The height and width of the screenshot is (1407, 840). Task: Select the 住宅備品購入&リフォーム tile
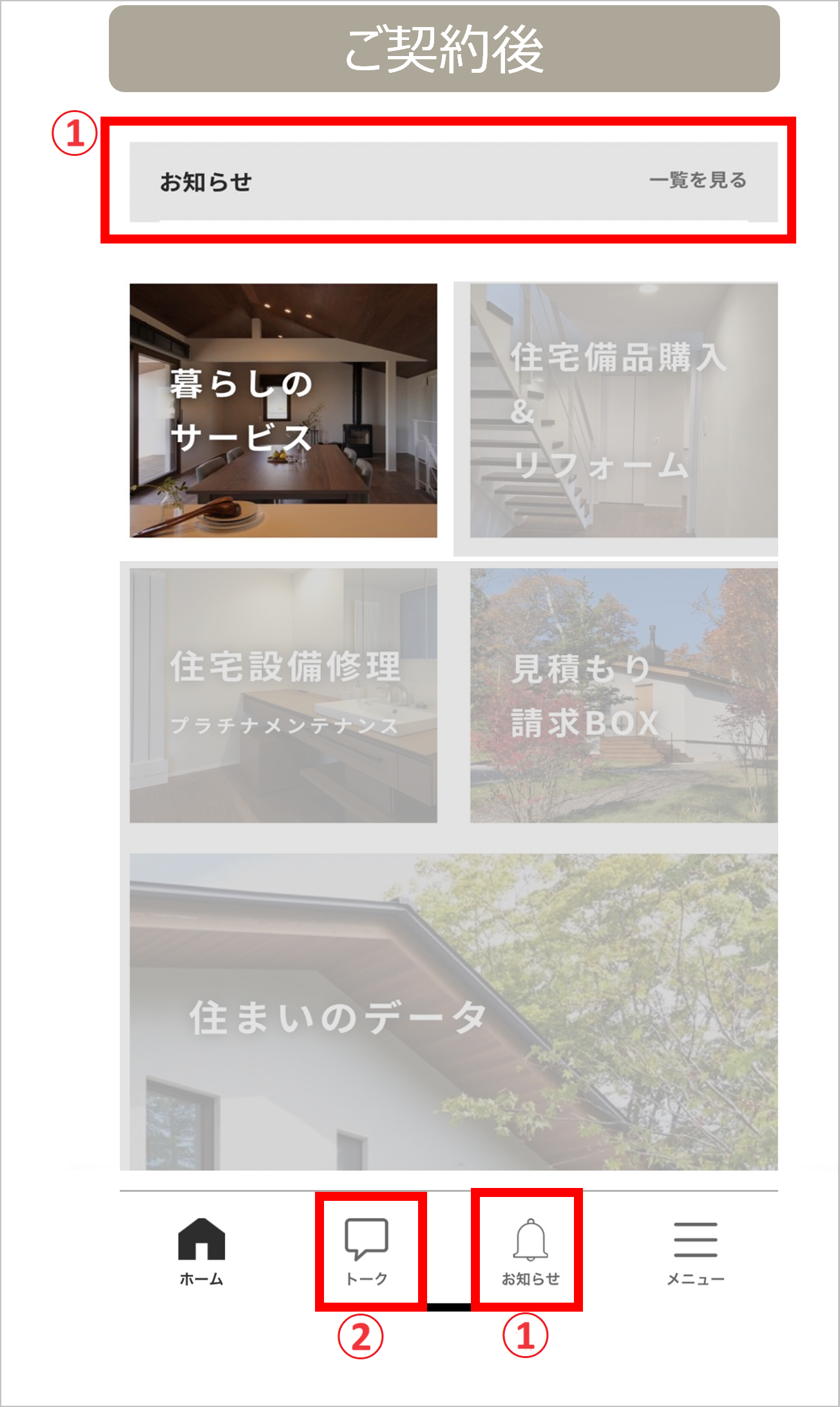(623, 410)
